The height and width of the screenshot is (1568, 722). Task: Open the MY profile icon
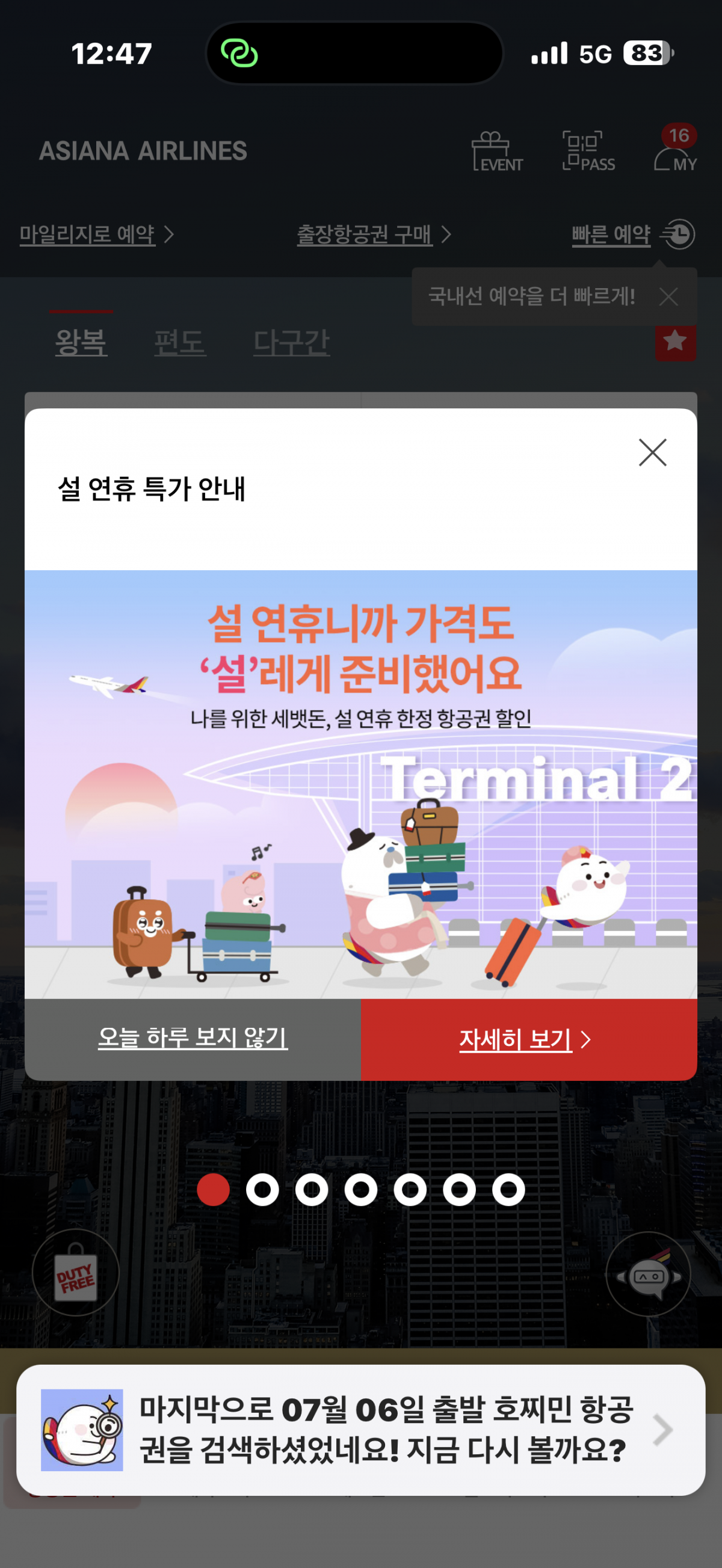[674, 152]
